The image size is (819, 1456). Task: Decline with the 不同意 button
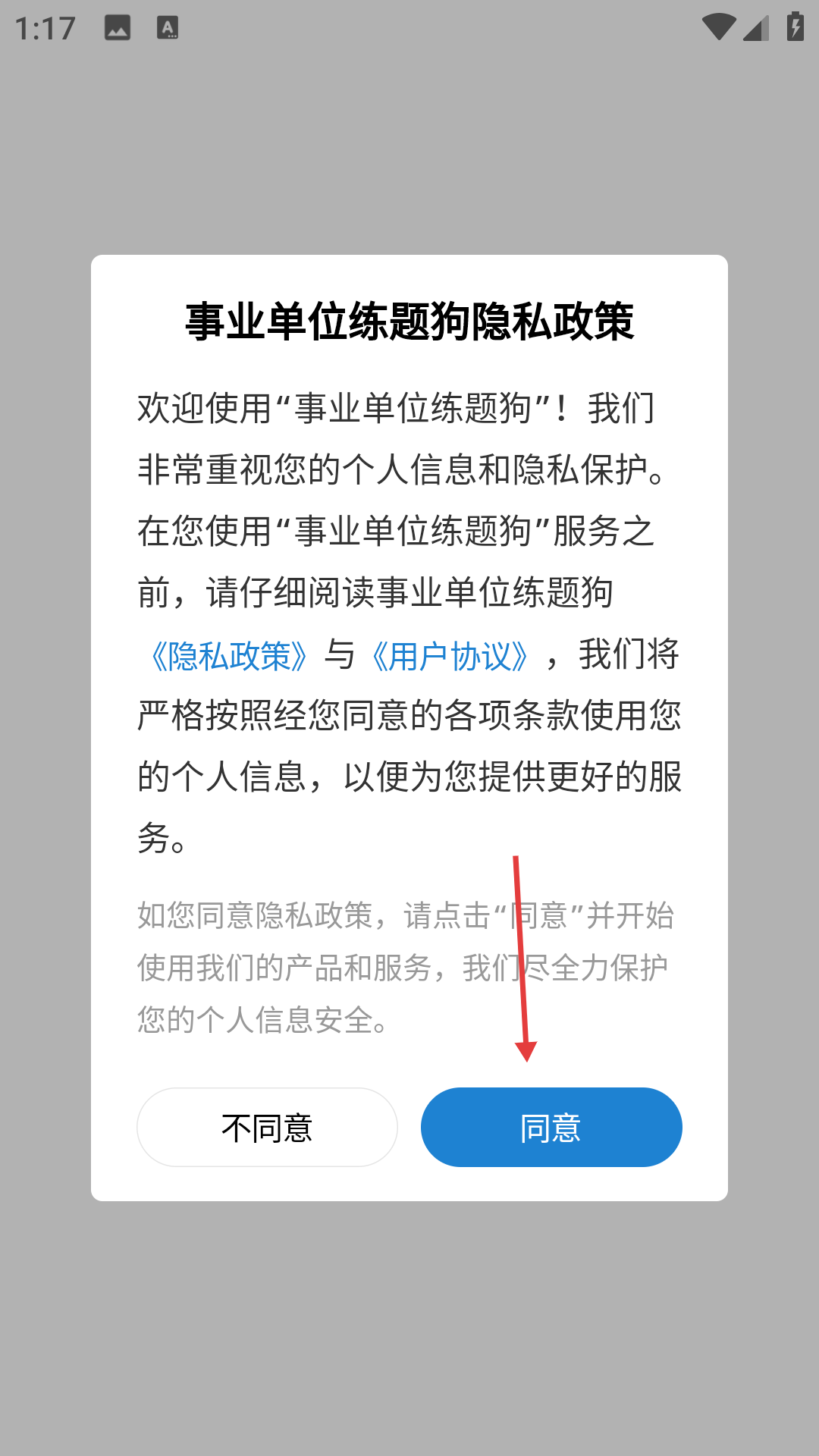(267, 1128)
